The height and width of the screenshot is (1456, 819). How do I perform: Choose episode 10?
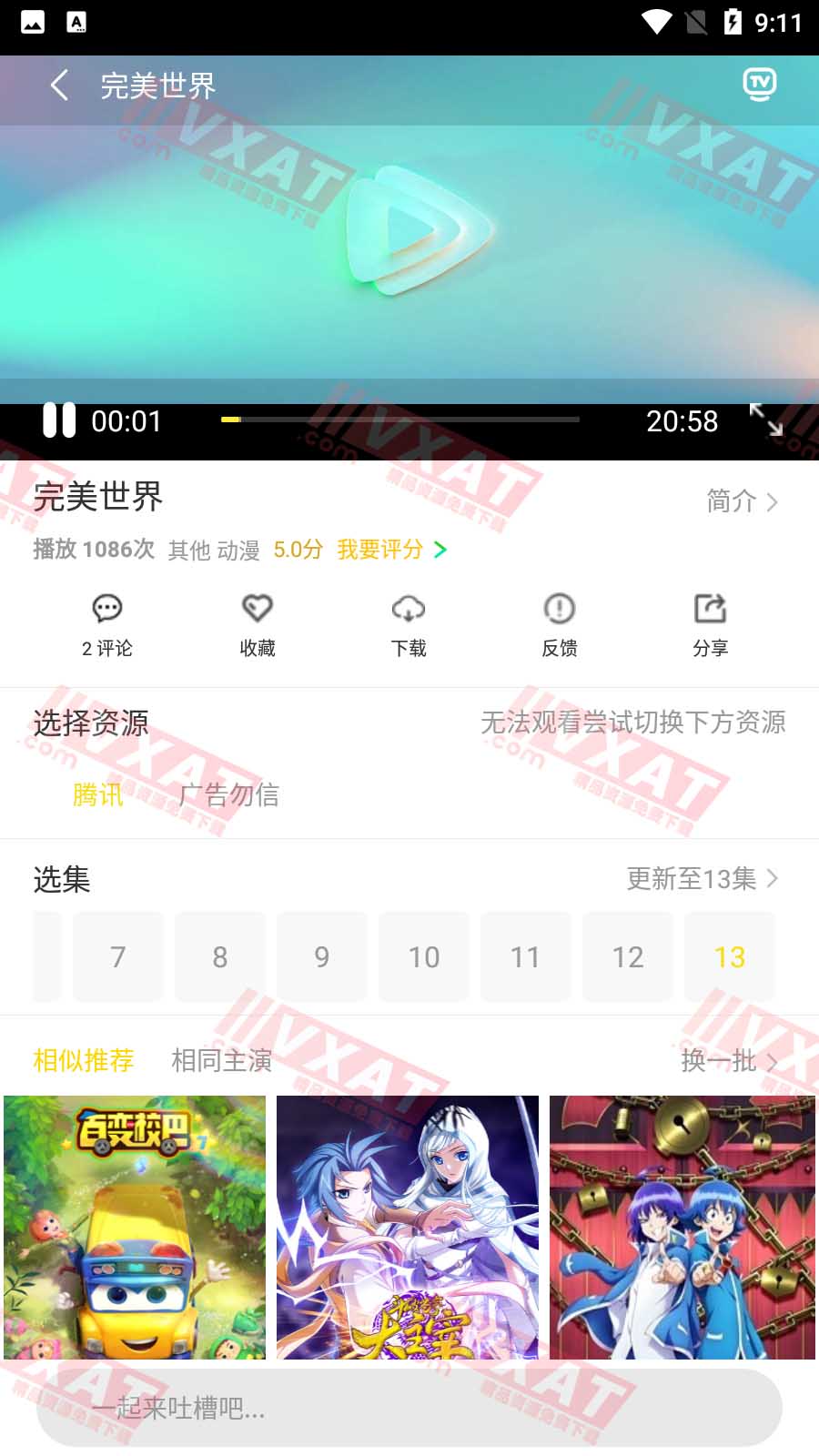(x=424, y=956)
